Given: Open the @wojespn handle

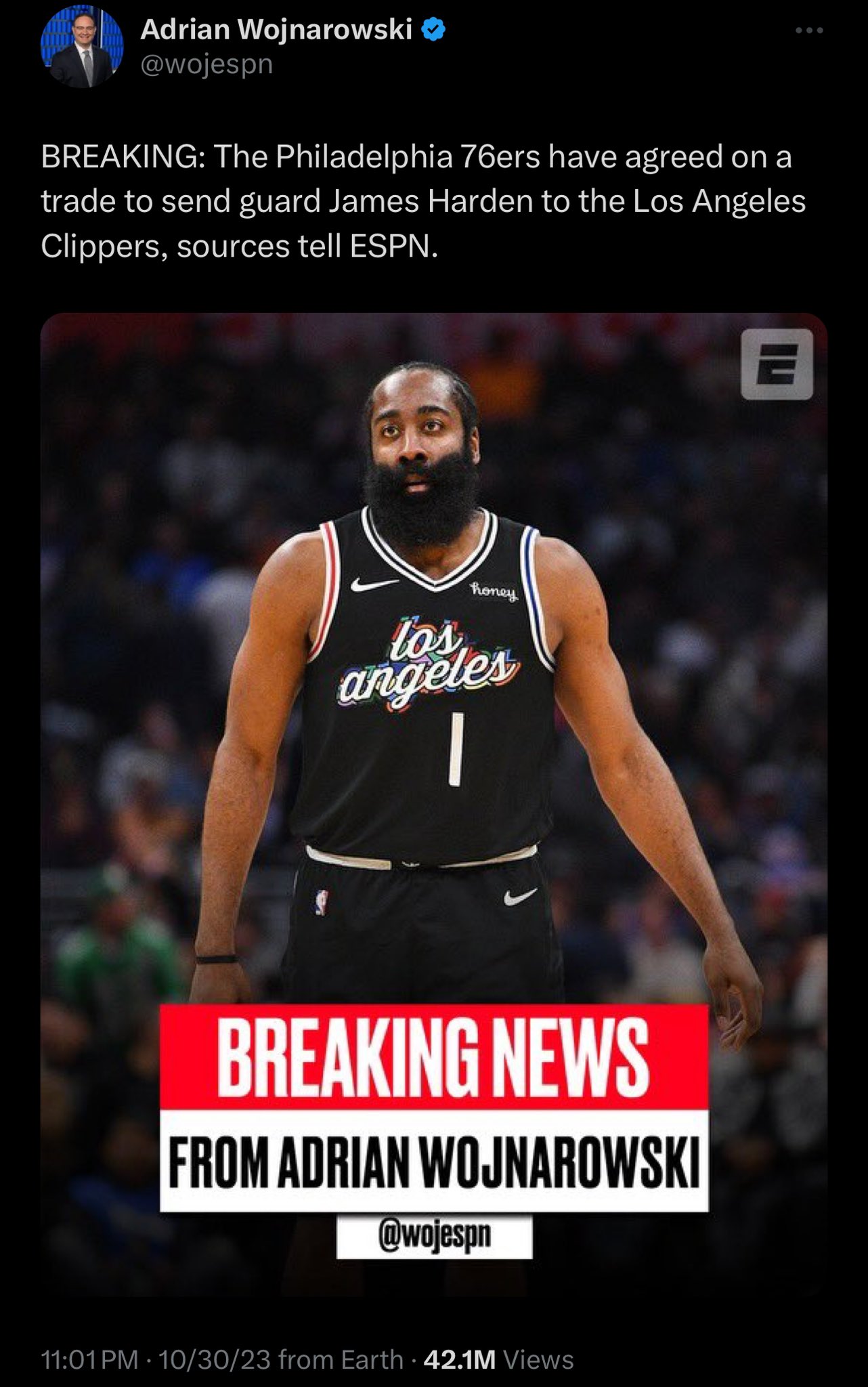Looking at the screenshot, I should [x=207, y=64].
